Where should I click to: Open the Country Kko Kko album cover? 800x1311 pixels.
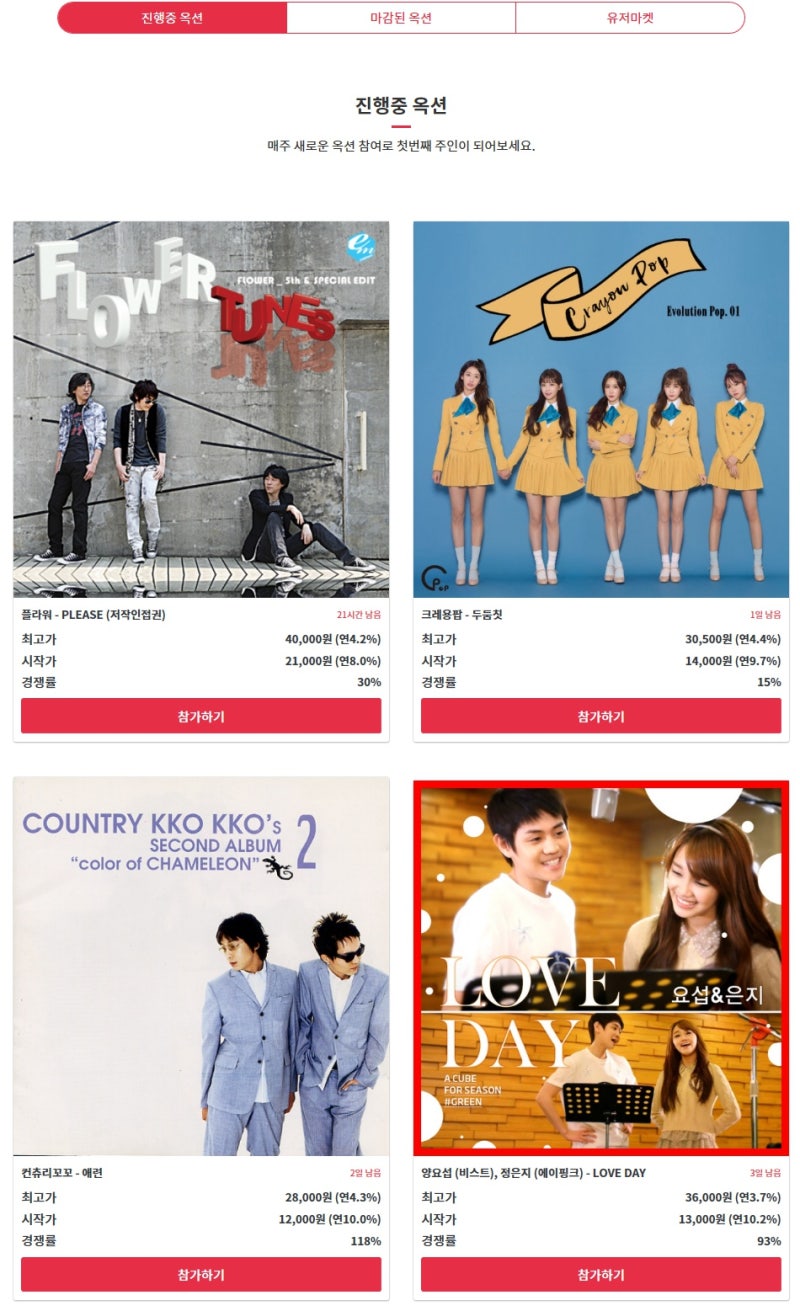click(x=201, y=966)
